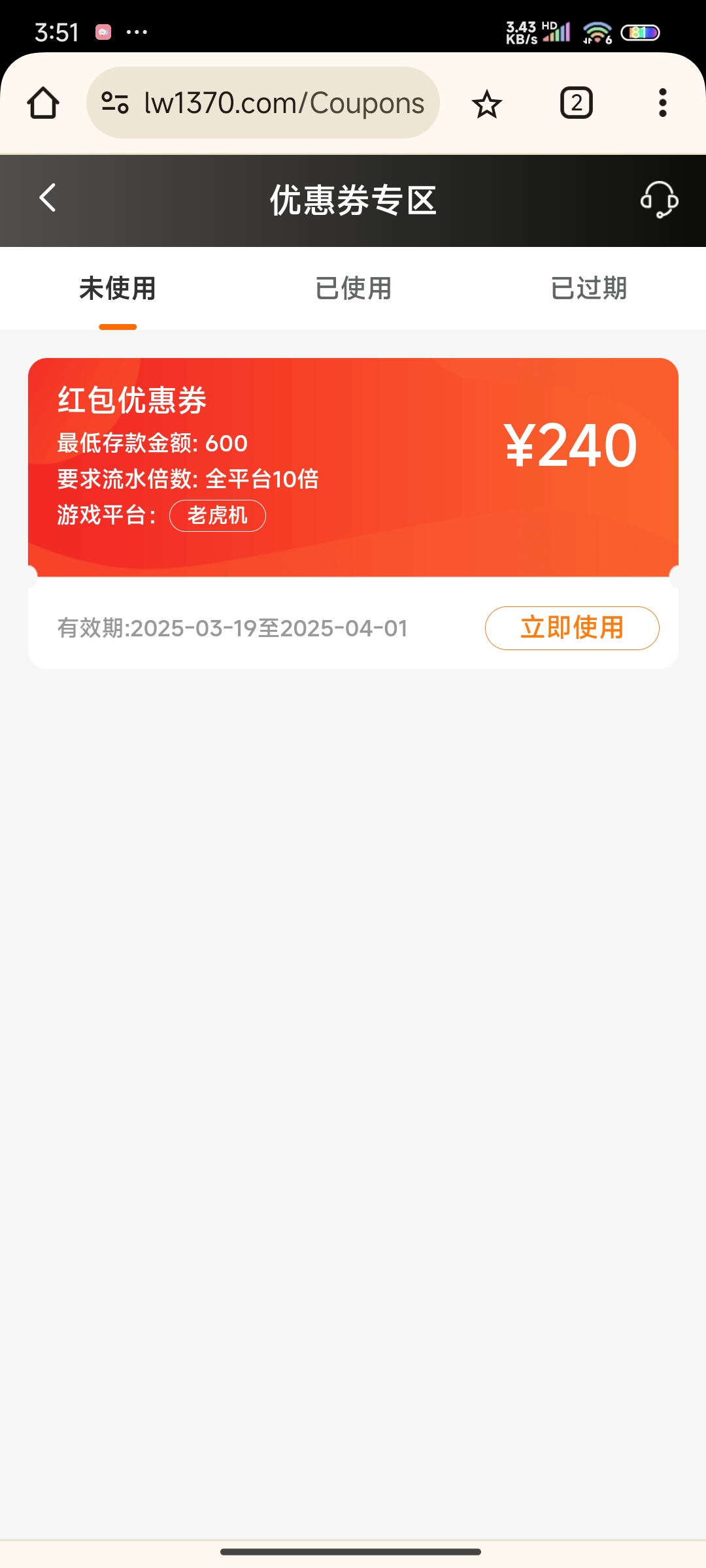Tap the lw1370.com address bar
Screen dimensions: 706x1568
282,103
